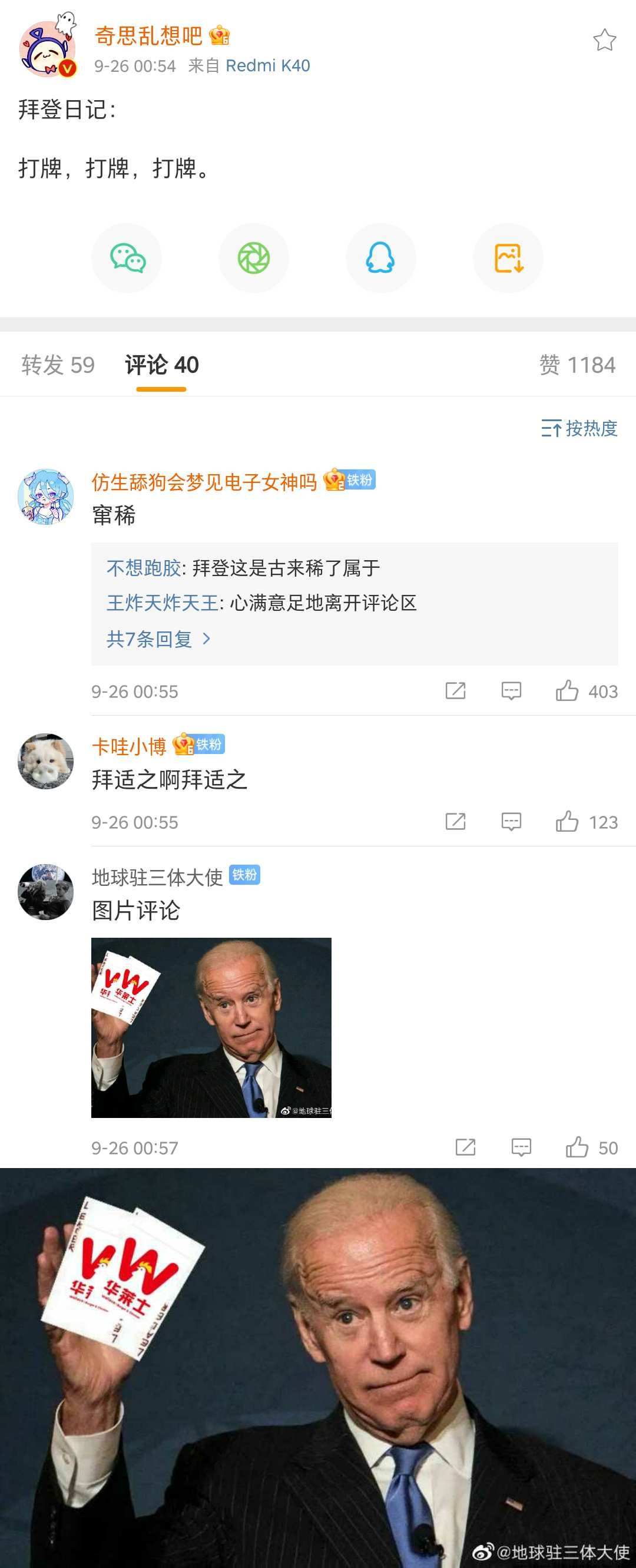636x1568 pixels.
Task: Switch to the 转发 59 tab
Action: [x=58, y=365]
